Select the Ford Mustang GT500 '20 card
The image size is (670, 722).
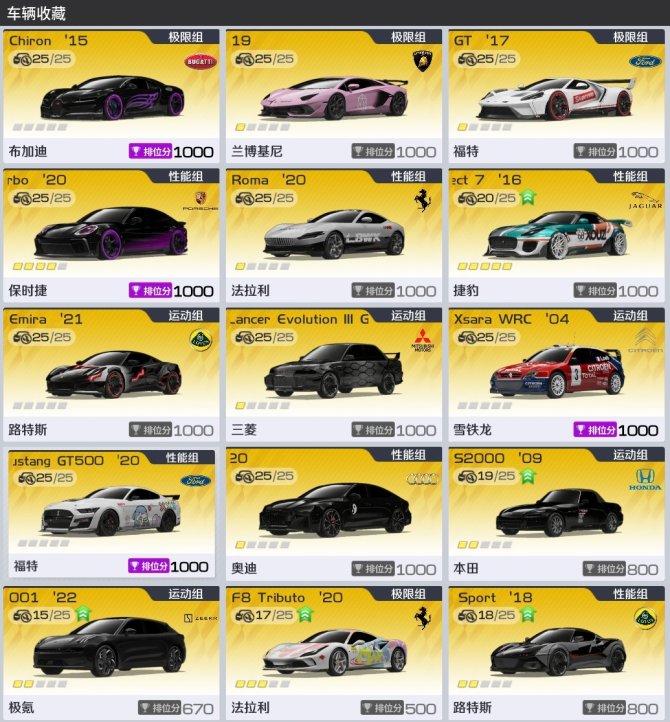[111, 514]
